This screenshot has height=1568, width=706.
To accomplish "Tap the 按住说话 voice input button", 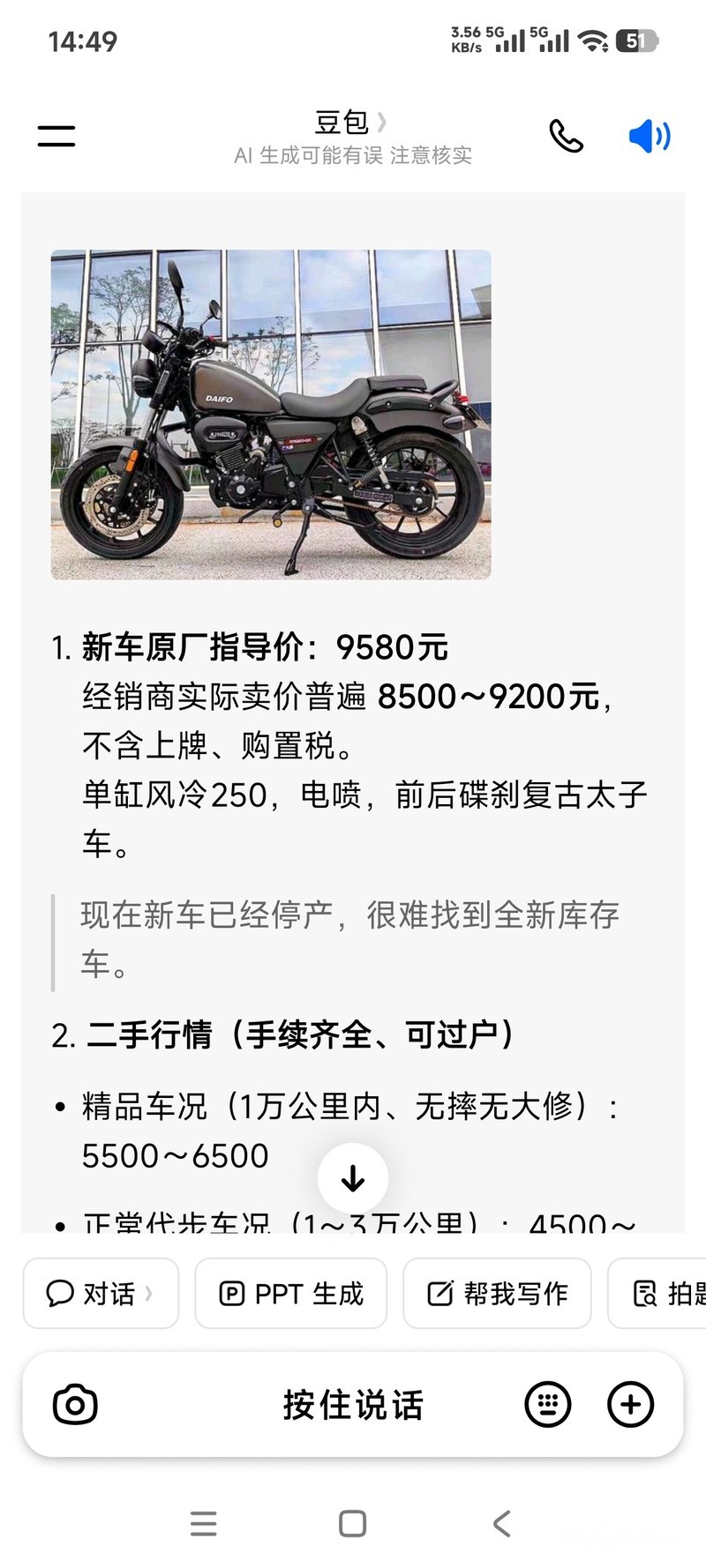I will [353, 1405].
